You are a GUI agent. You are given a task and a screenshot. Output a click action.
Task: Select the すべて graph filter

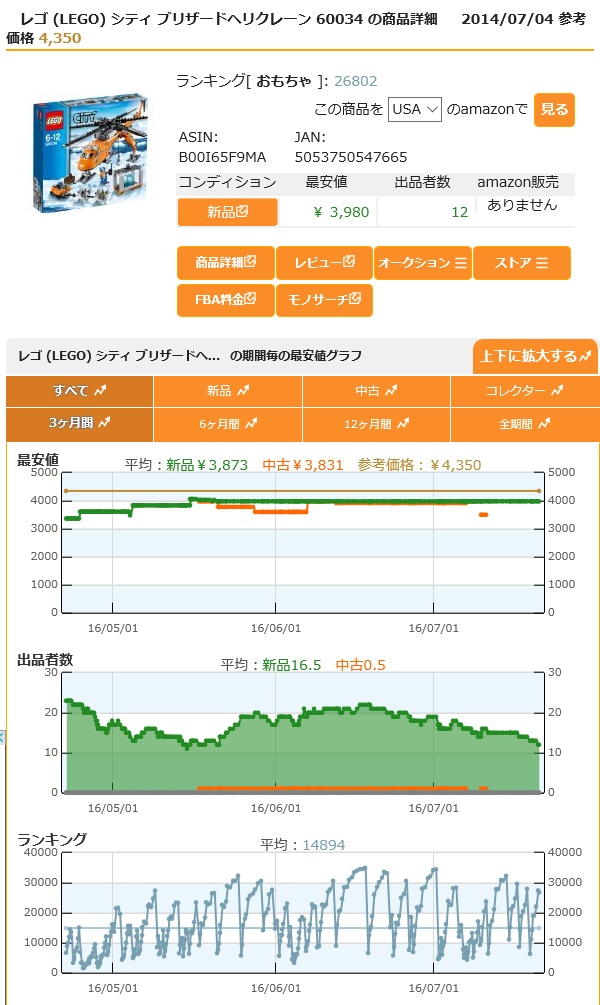click(79, 391)
